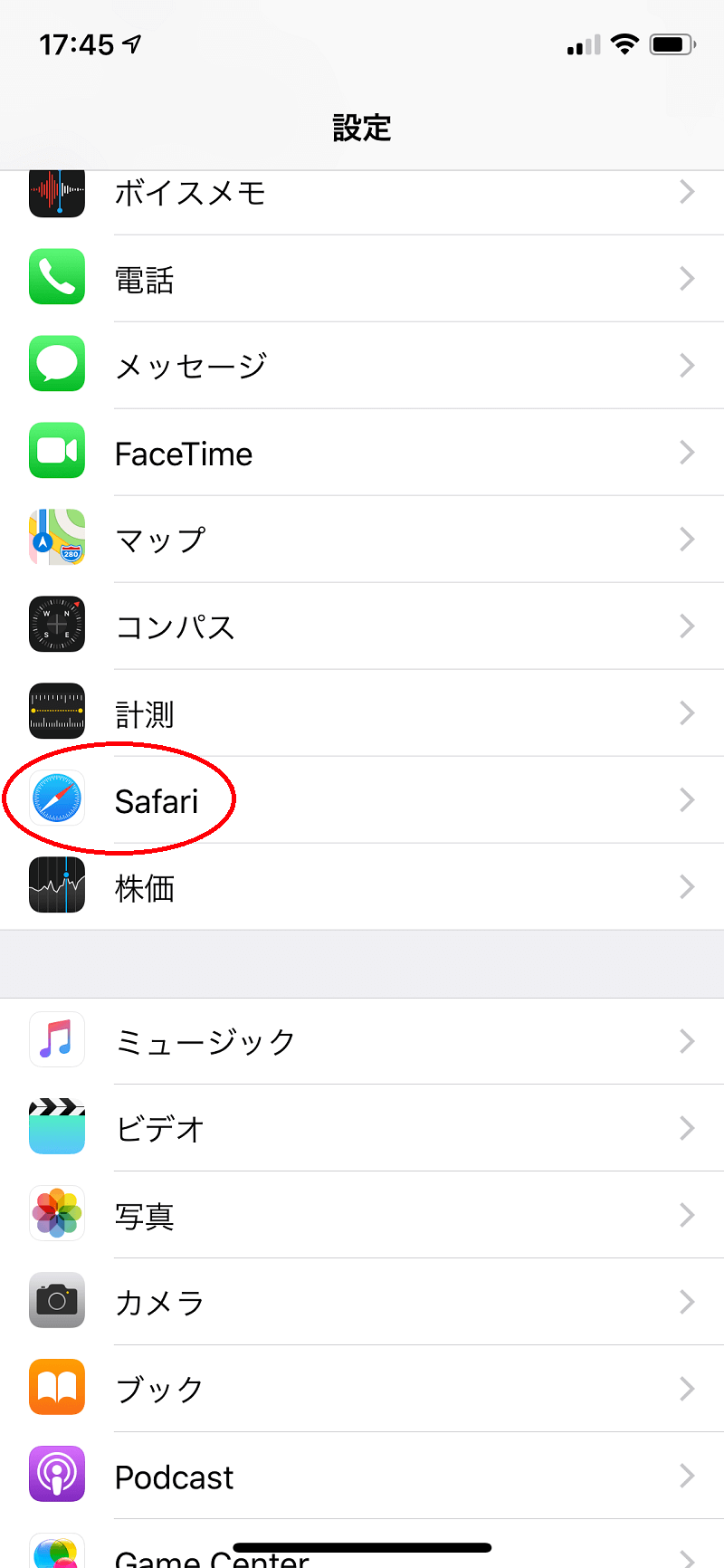Open the マップ (Maps) icon
This screenshot has height=1568, width=724.
pyautogui.click(x=57, y=537)
